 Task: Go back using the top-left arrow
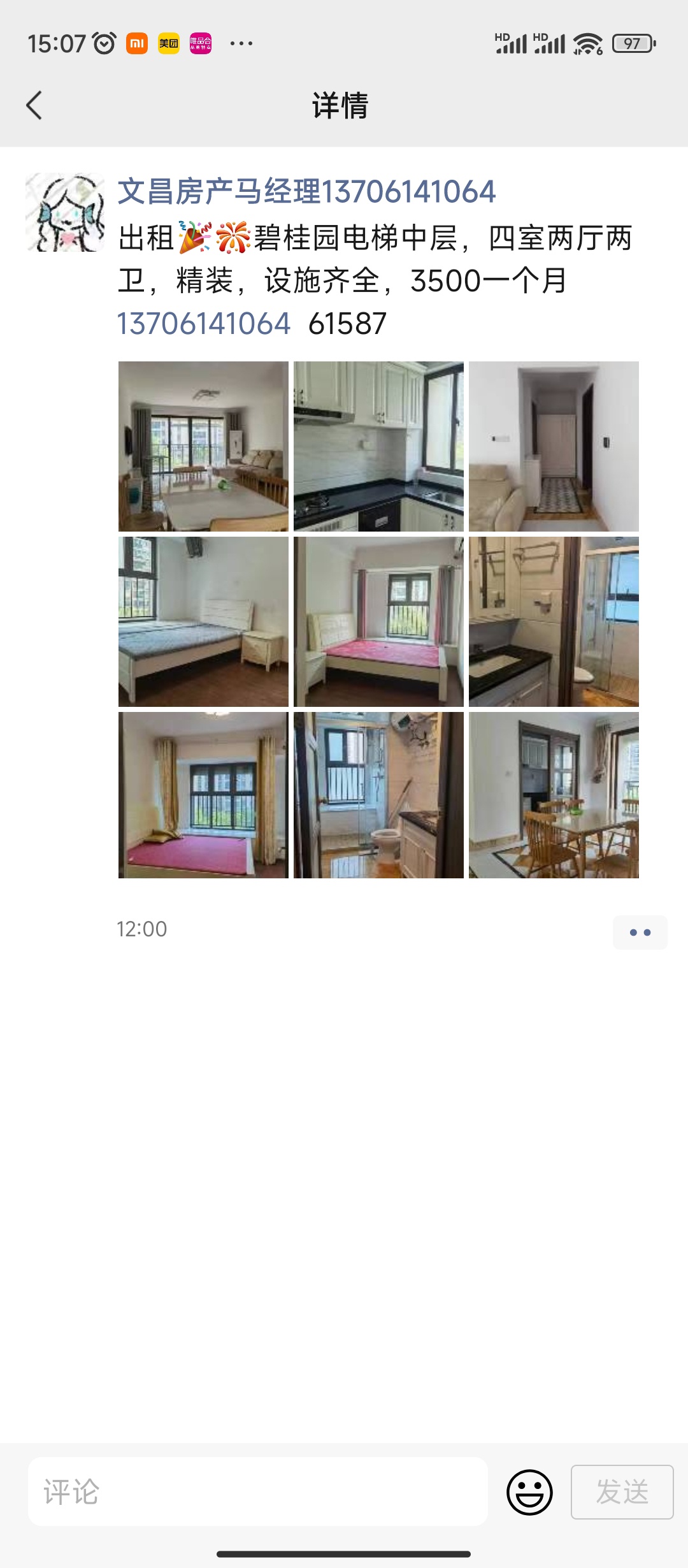[34, 105]
